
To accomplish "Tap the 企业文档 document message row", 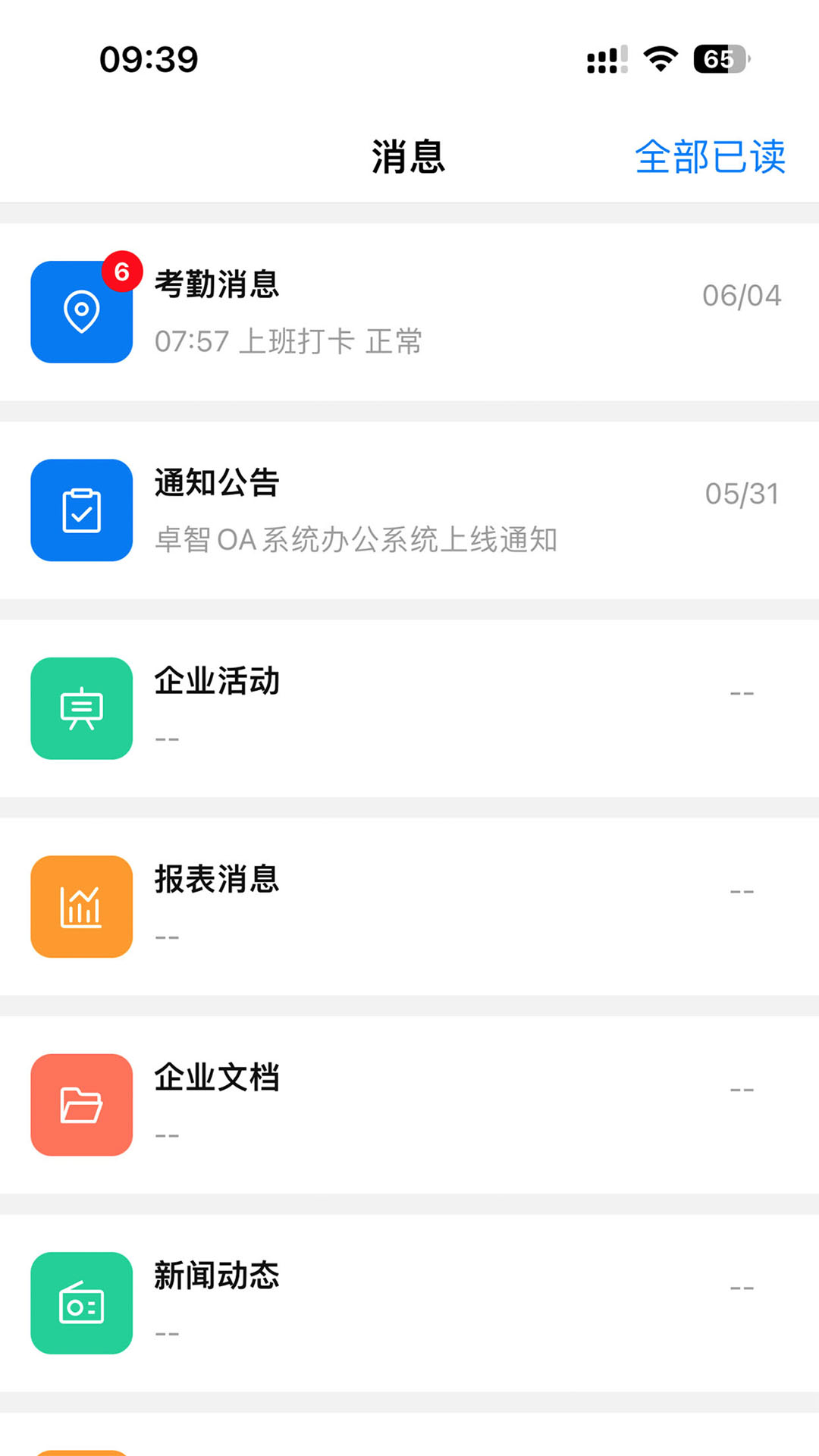I will pyautogui.click(x=409, y=1106).
